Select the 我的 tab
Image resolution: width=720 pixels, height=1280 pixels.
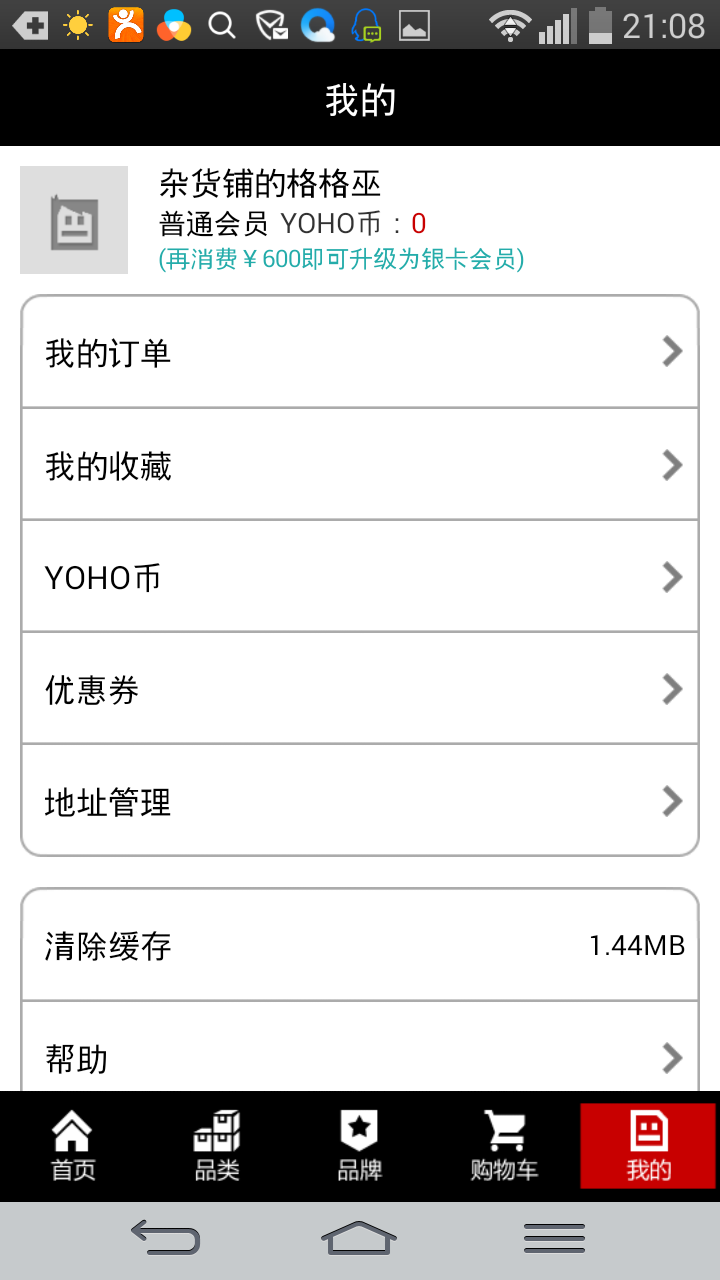[648, 1146]
